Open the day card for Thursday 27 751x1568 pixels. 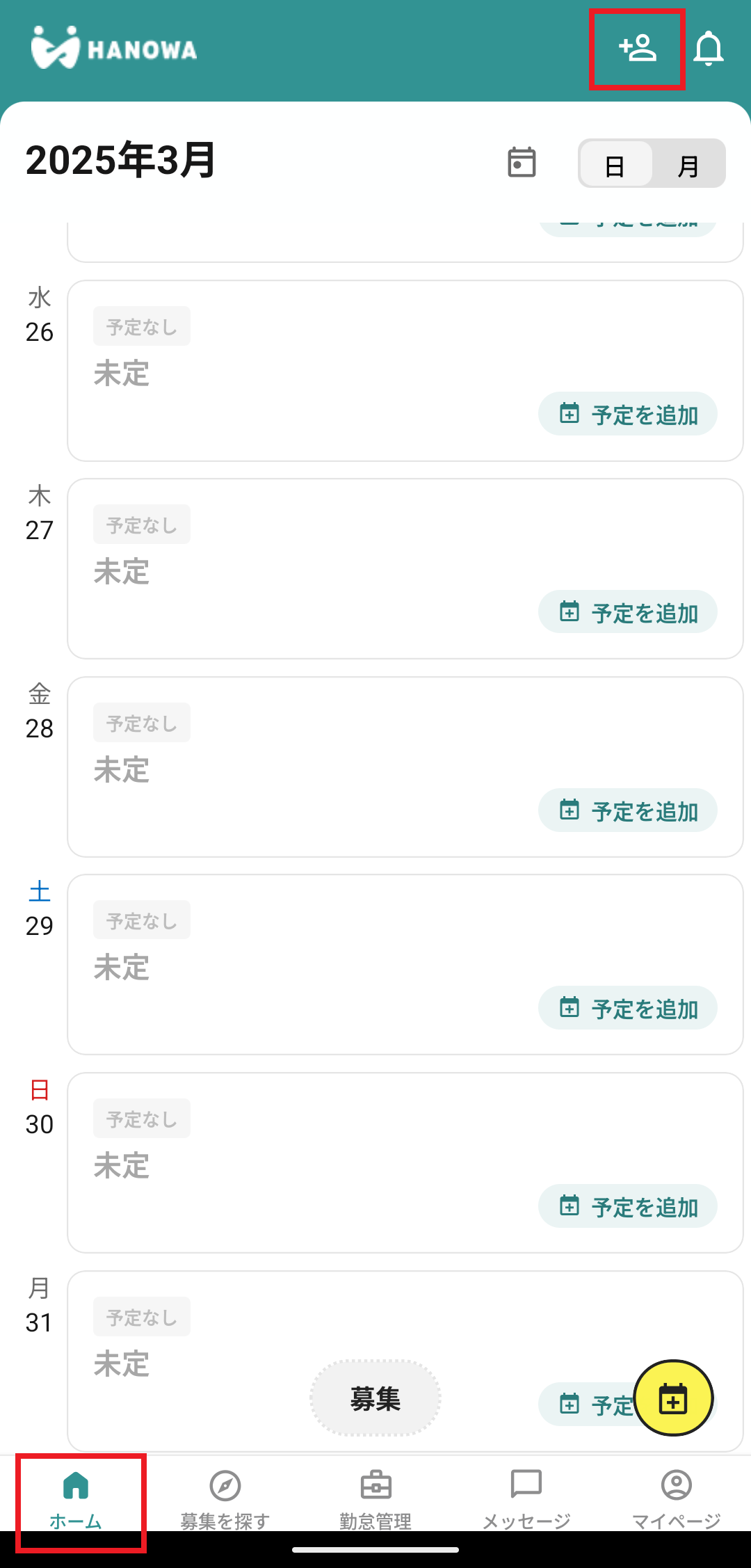(x=405, y=568)
